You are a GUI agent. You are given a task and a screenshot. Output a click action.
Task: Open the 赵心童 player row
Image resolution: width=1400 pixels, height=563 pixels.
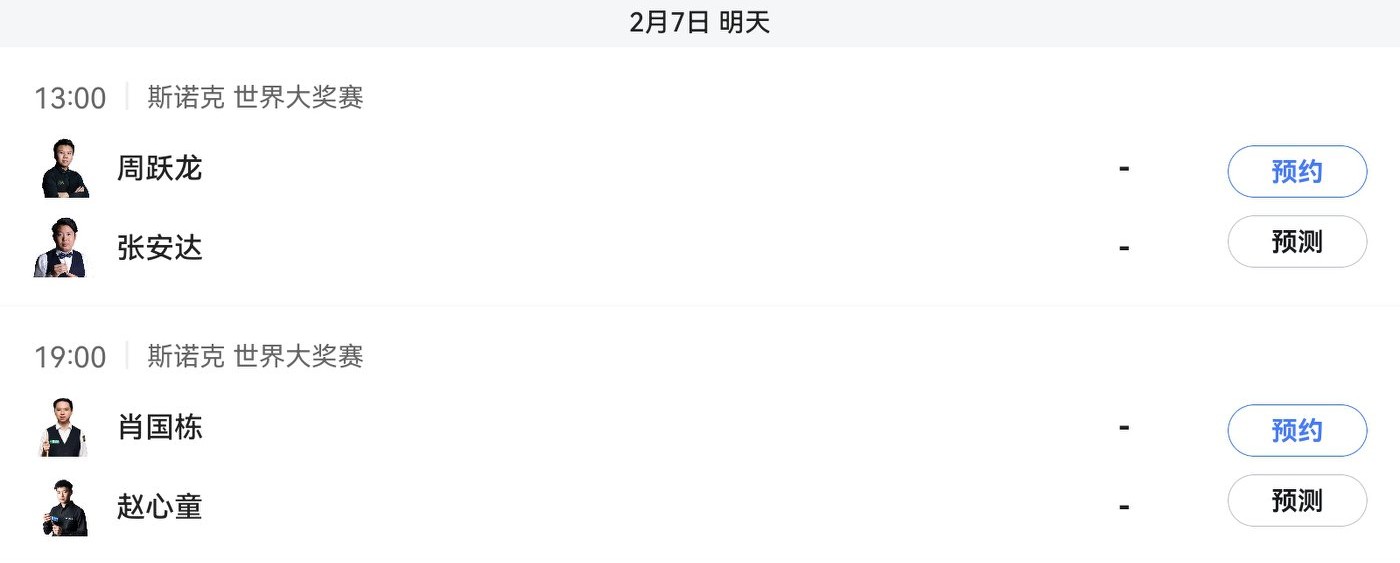tap(160, 507)
